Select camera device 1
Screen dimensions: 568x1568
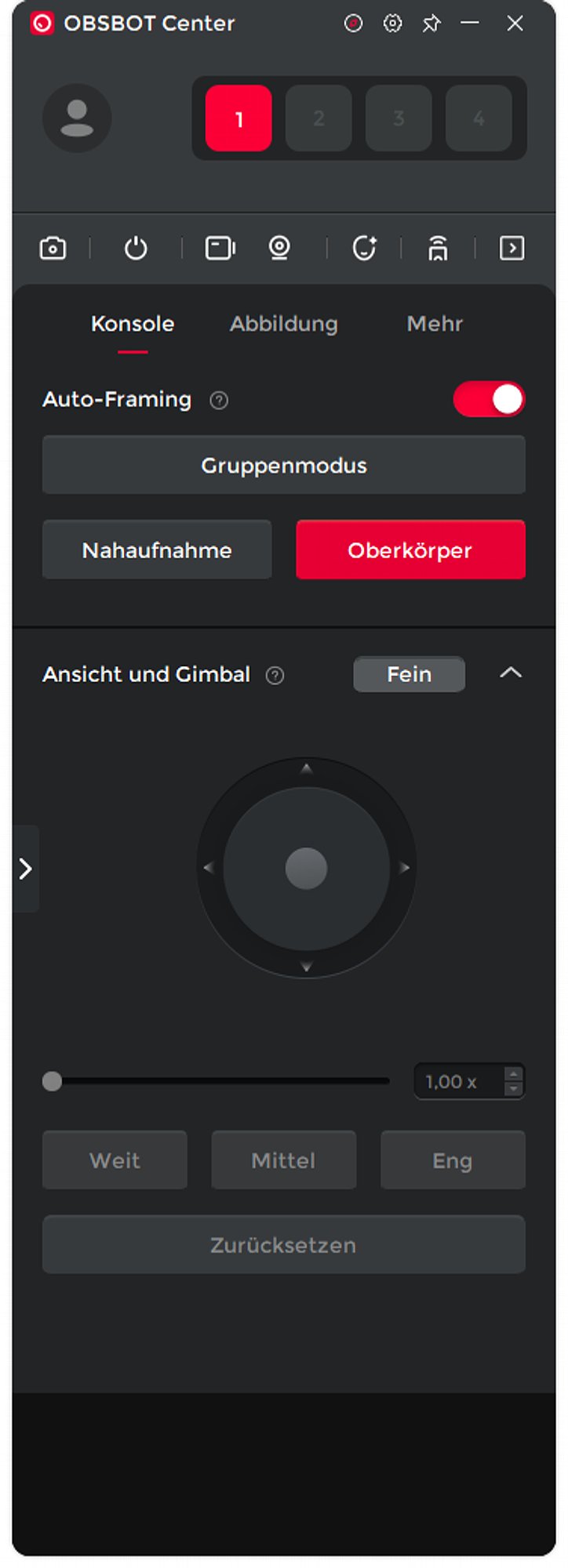click(x=238, y=118)
